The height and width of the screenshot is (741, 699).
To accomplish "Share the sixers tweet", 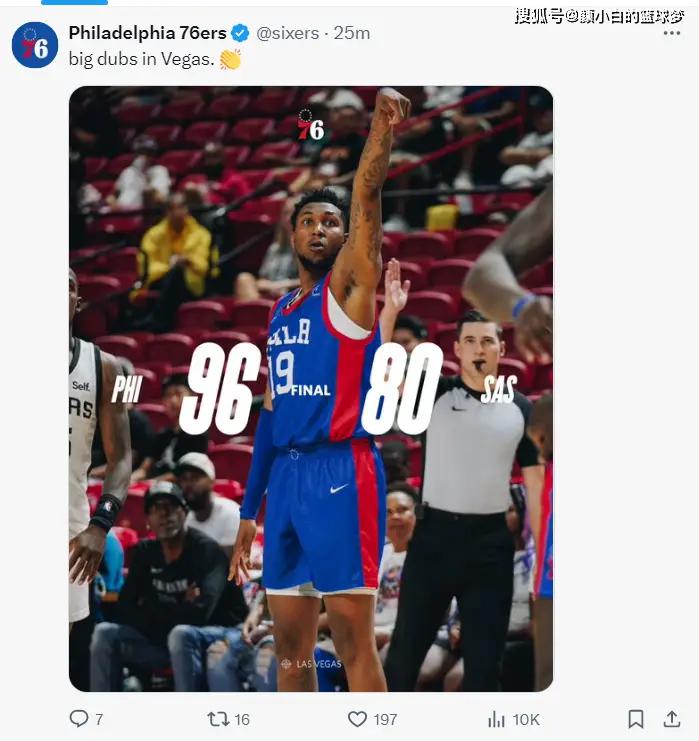I will pyautogui.click(x=673, y=718).
